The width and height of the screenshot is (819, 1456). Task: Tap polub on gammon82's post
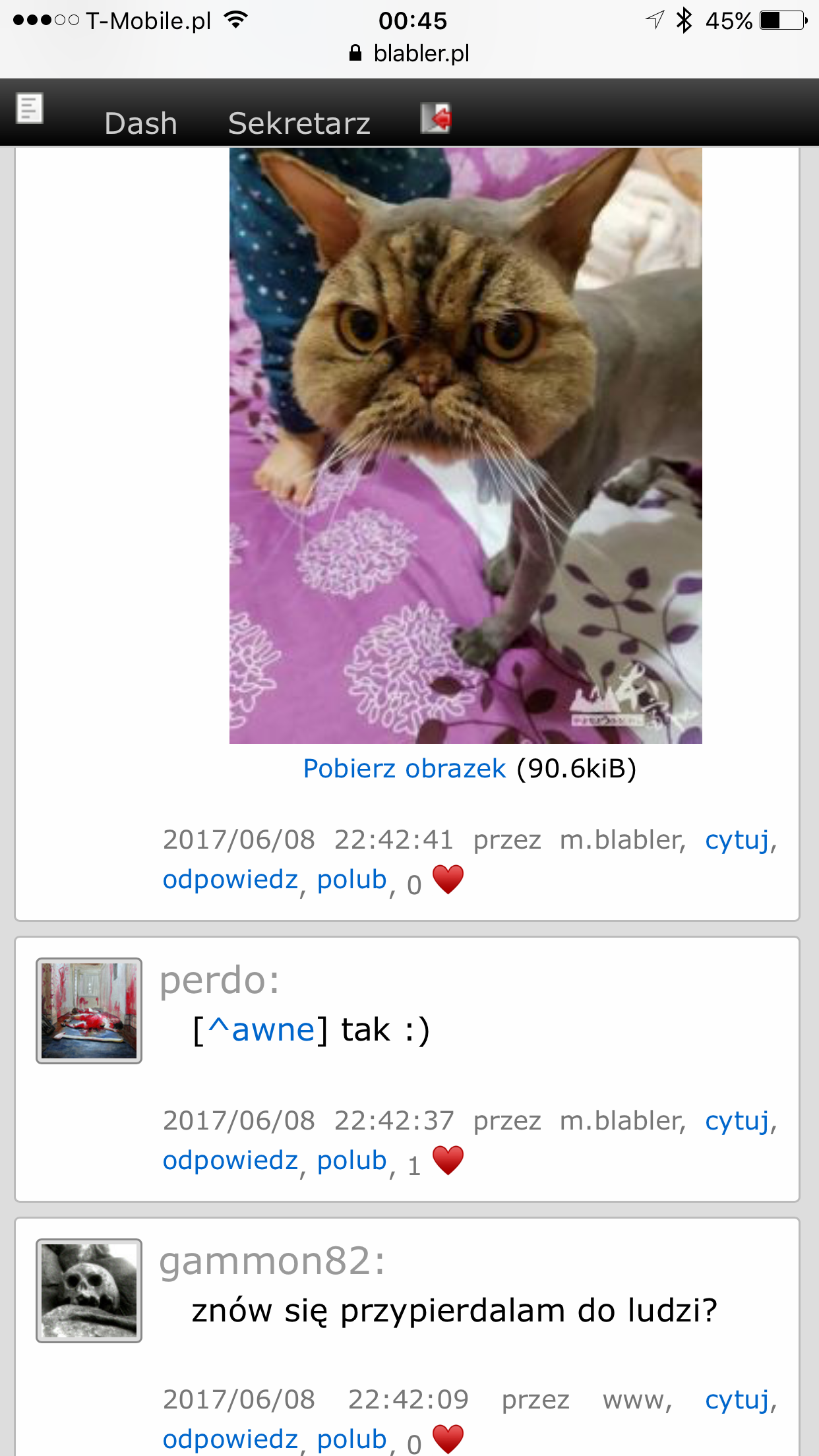(351, 1440)
